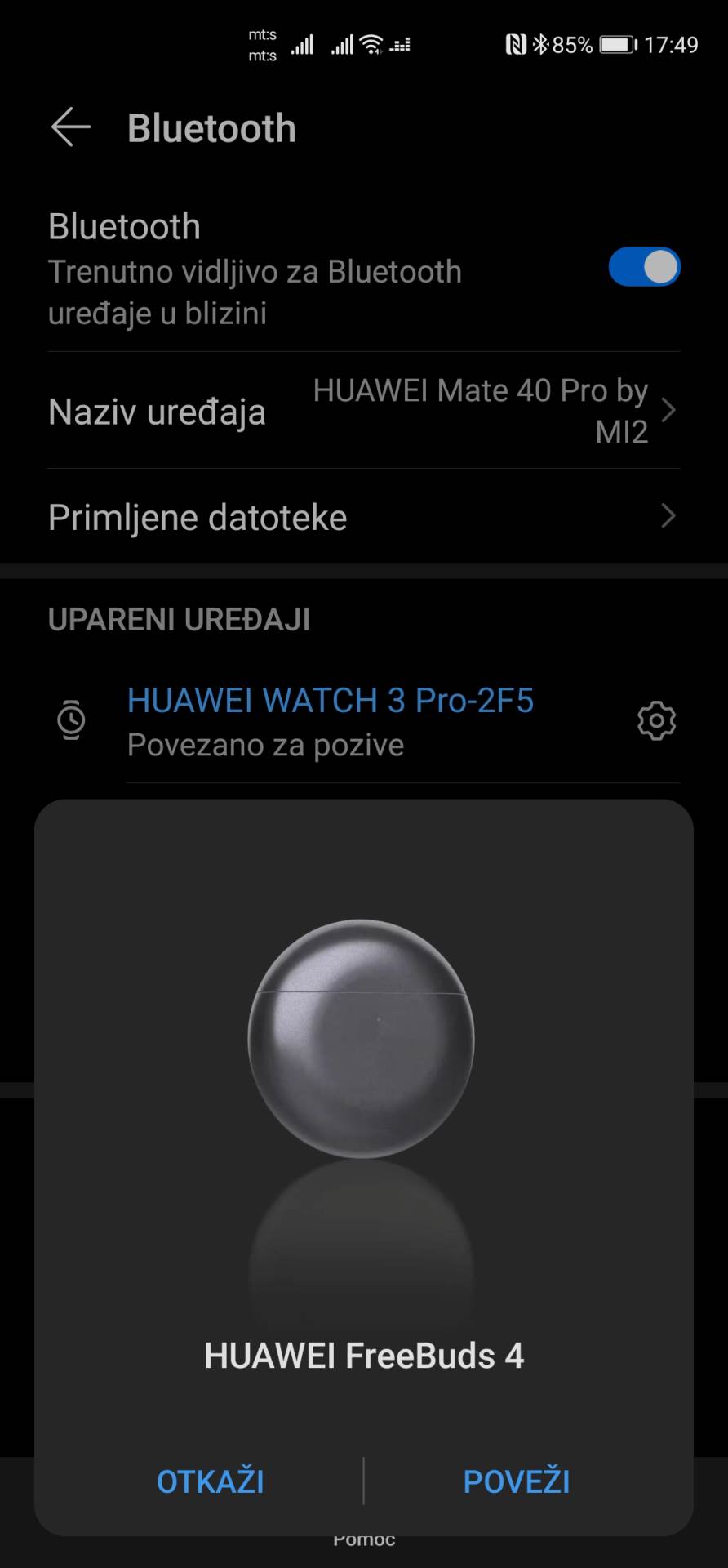This screenshot has height=1568, width=728.
Task: Tap the watch icon beside the paired watch
Action: [73, 721]
